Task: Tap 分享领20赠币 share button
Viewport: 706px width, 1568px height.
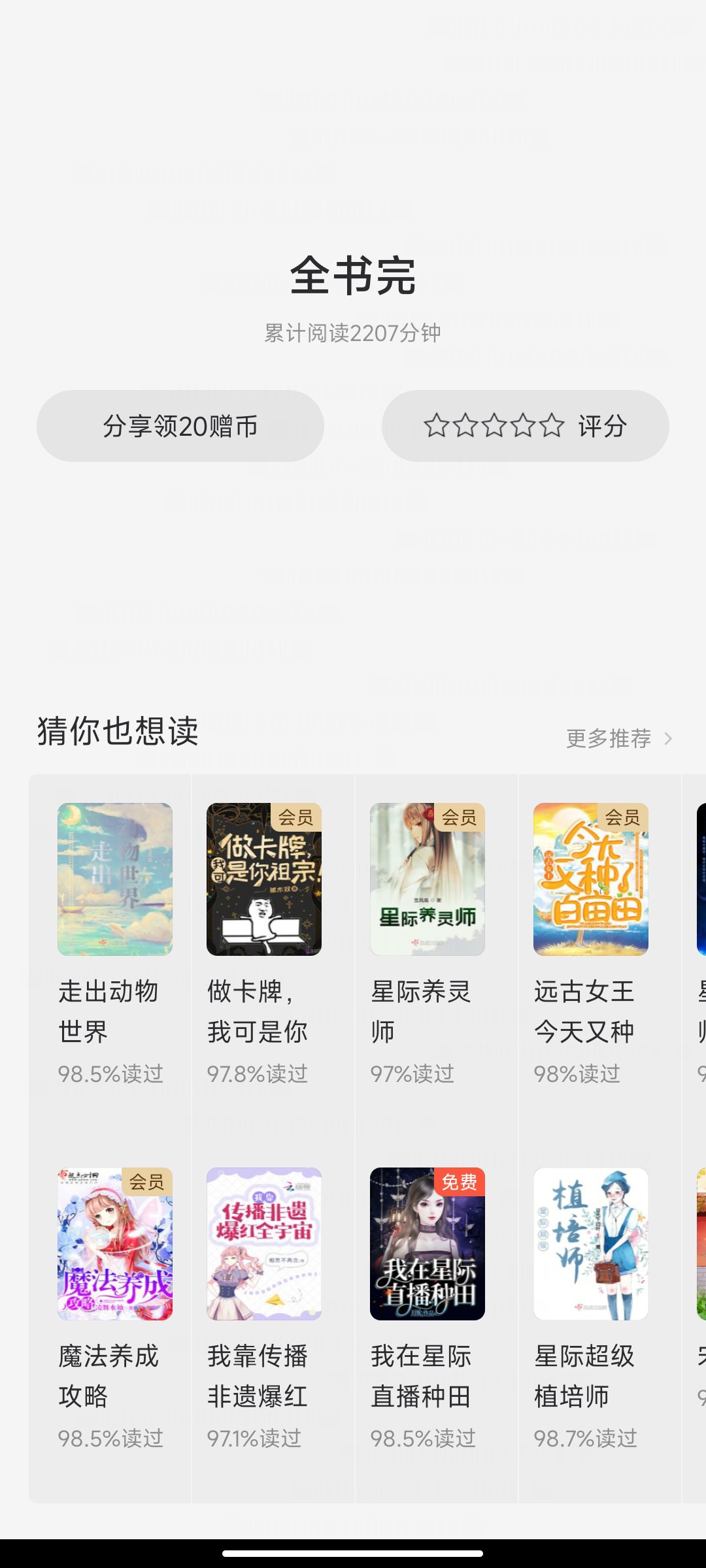Action: click(x=180, y=426)
